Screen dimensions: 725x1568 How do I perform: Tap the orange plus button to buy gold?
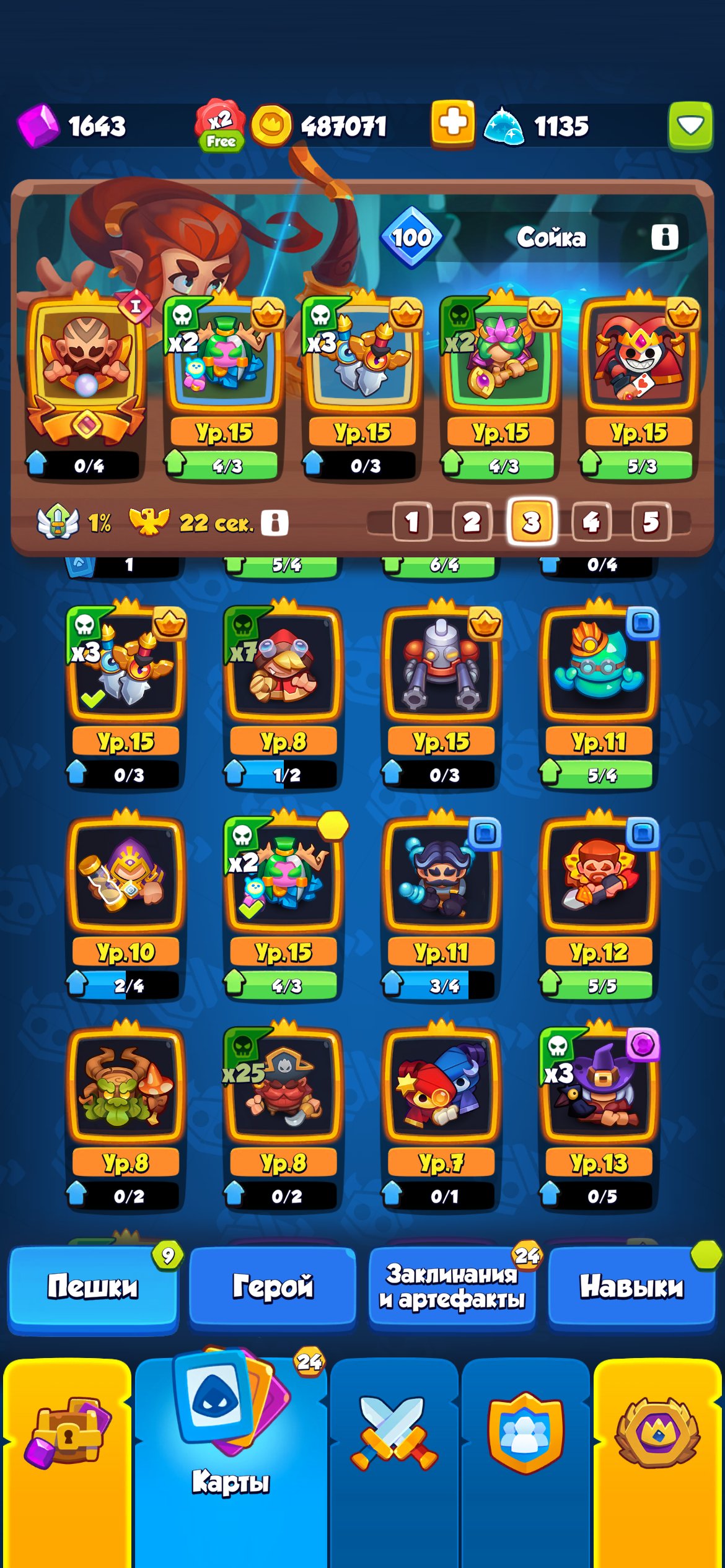click(452, 124)
